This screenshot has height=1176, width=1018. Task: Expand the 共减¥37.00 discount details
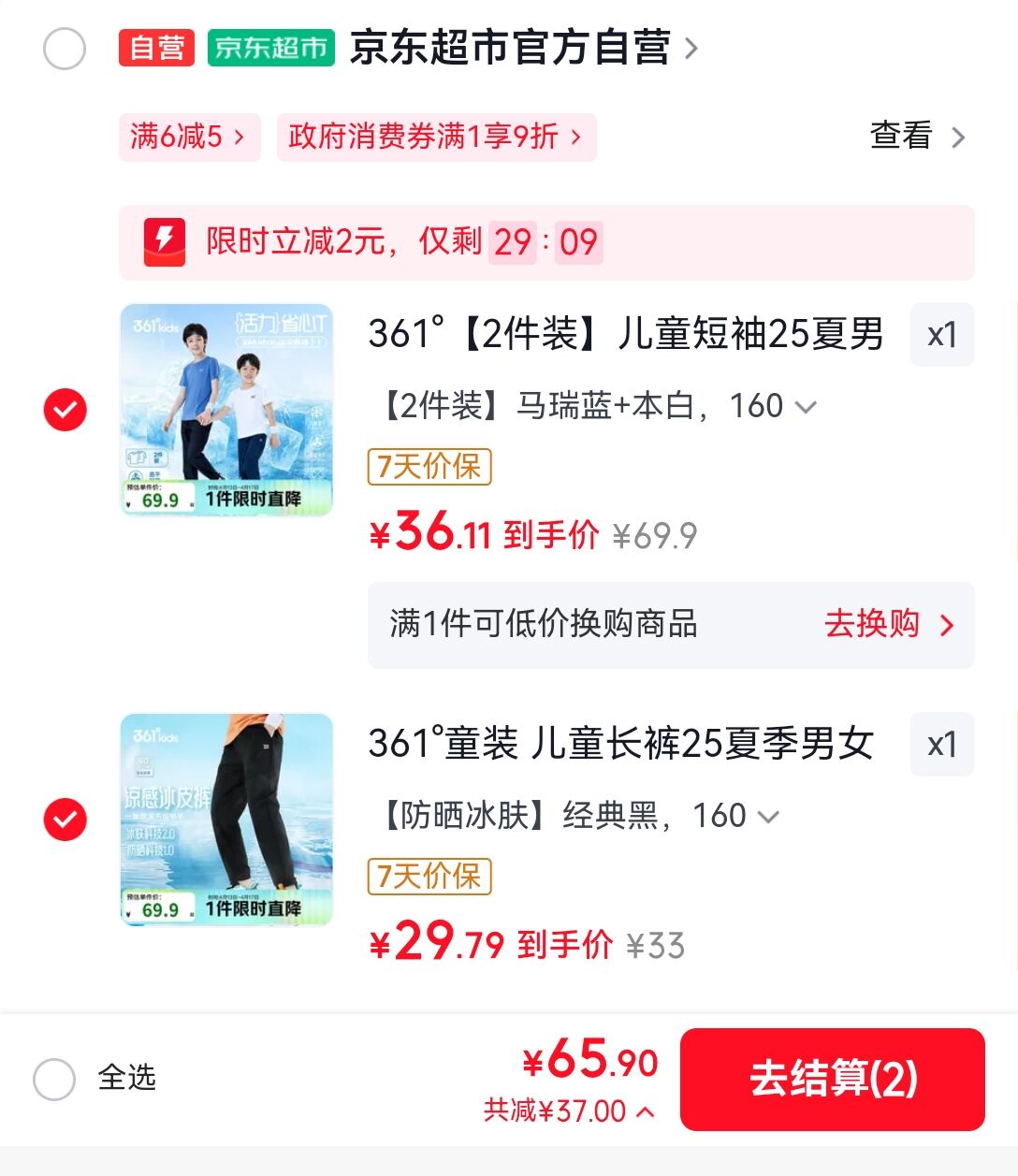[x=567, y=1111]
